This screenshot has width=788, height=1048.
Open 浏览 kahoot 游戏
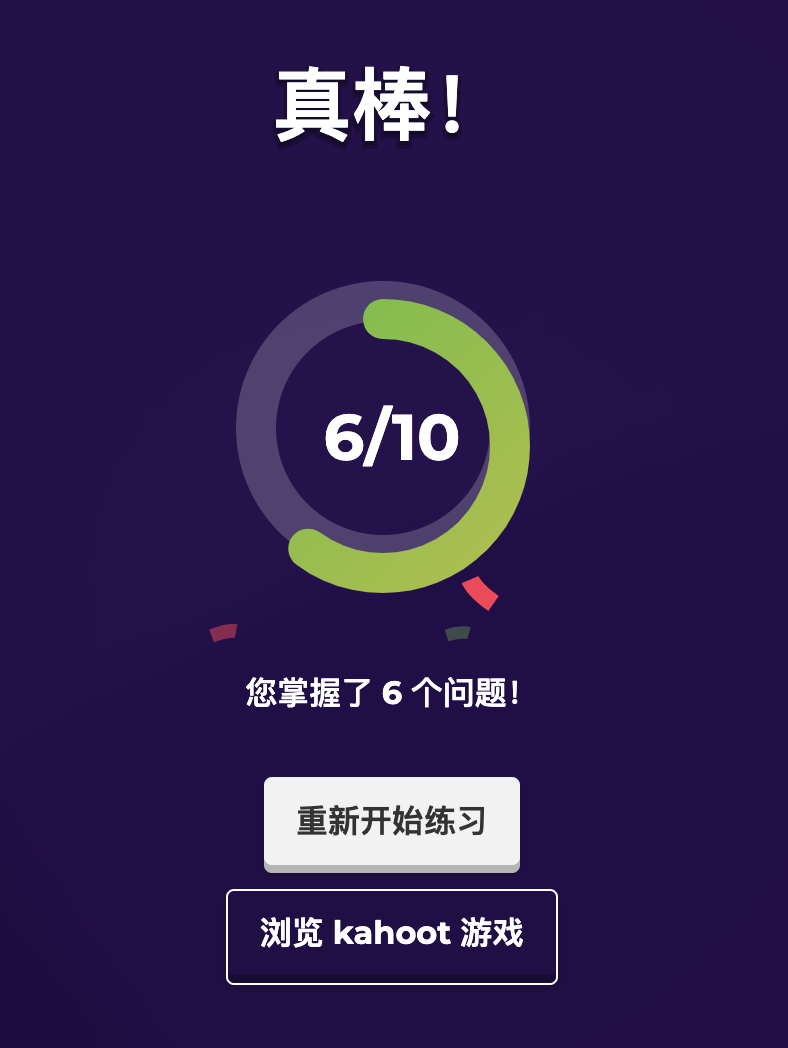[x=392, y=936]
